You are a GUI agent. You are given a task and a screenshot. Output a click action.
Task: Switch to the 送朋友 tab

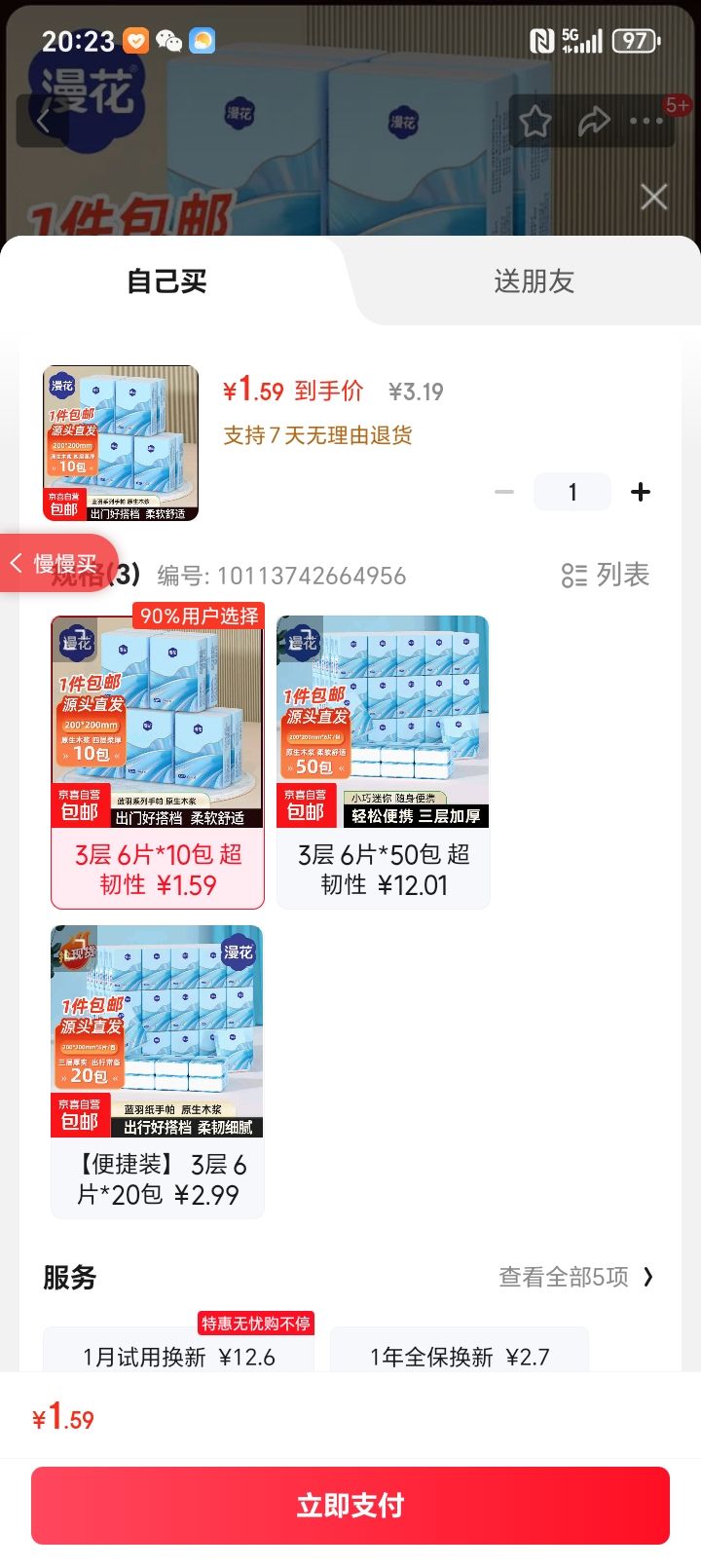pos(534,281)
